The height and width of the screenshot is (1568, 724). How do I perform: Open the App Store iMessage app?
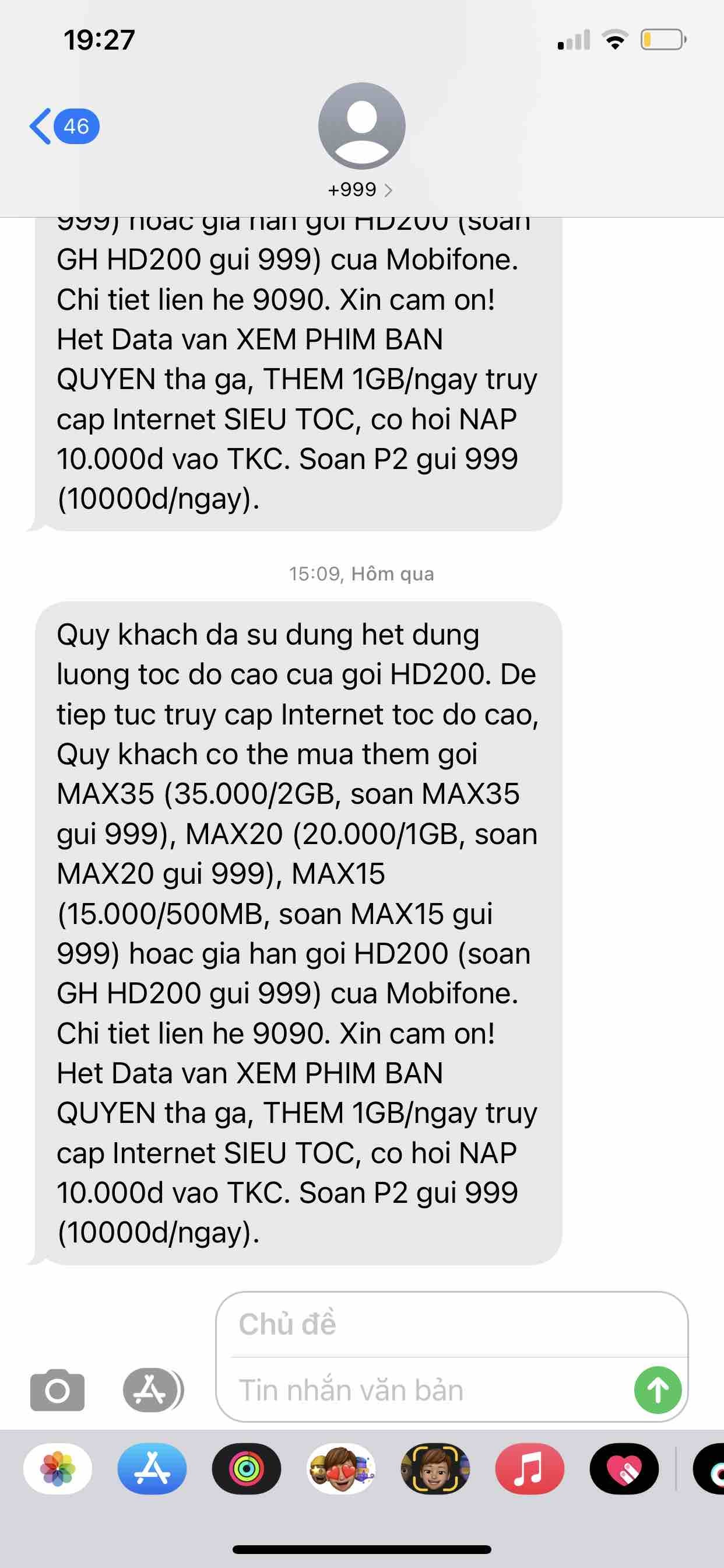[x=152, y=1469]
